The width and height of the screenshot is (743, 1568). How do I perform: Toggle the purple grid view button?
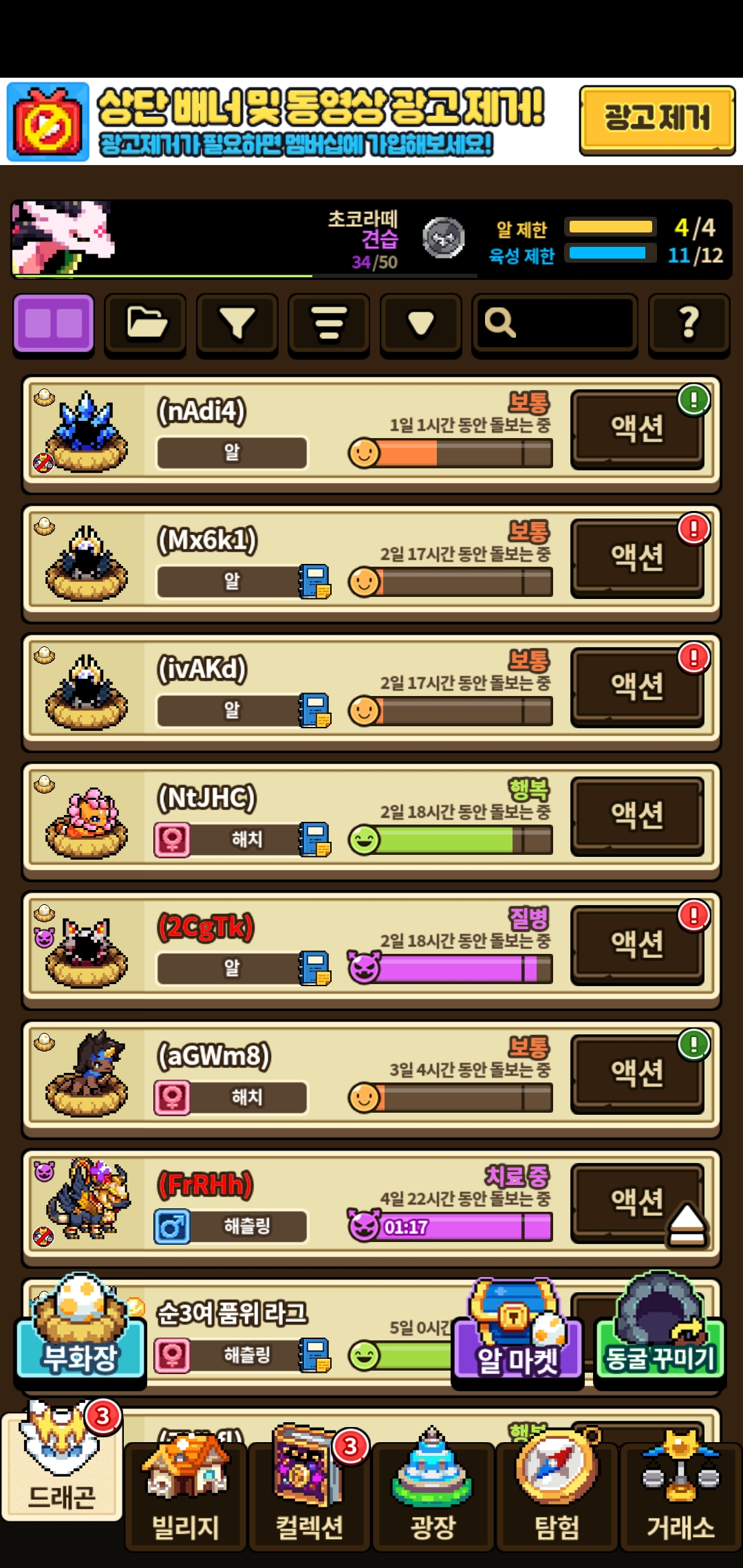(x=54, y=323)
